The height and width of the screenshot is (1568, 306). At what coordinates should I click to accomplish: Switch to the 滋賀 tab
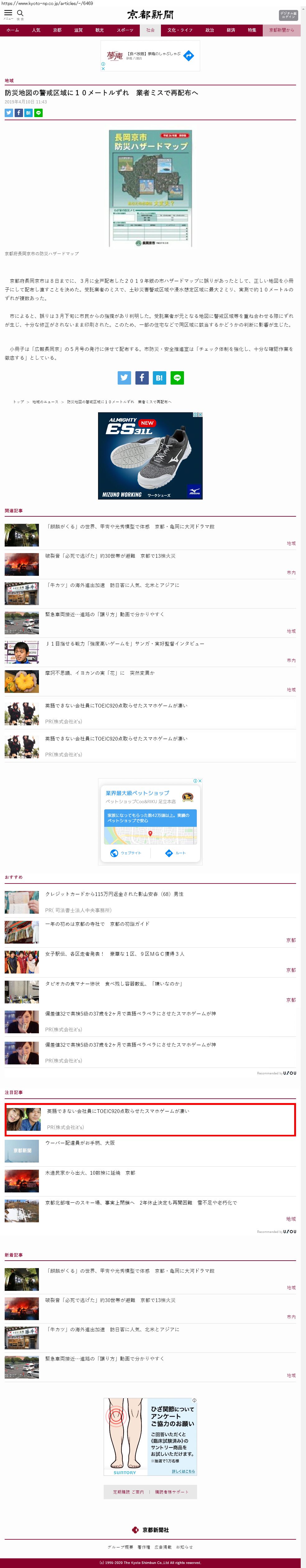click(x=78, y=30)
